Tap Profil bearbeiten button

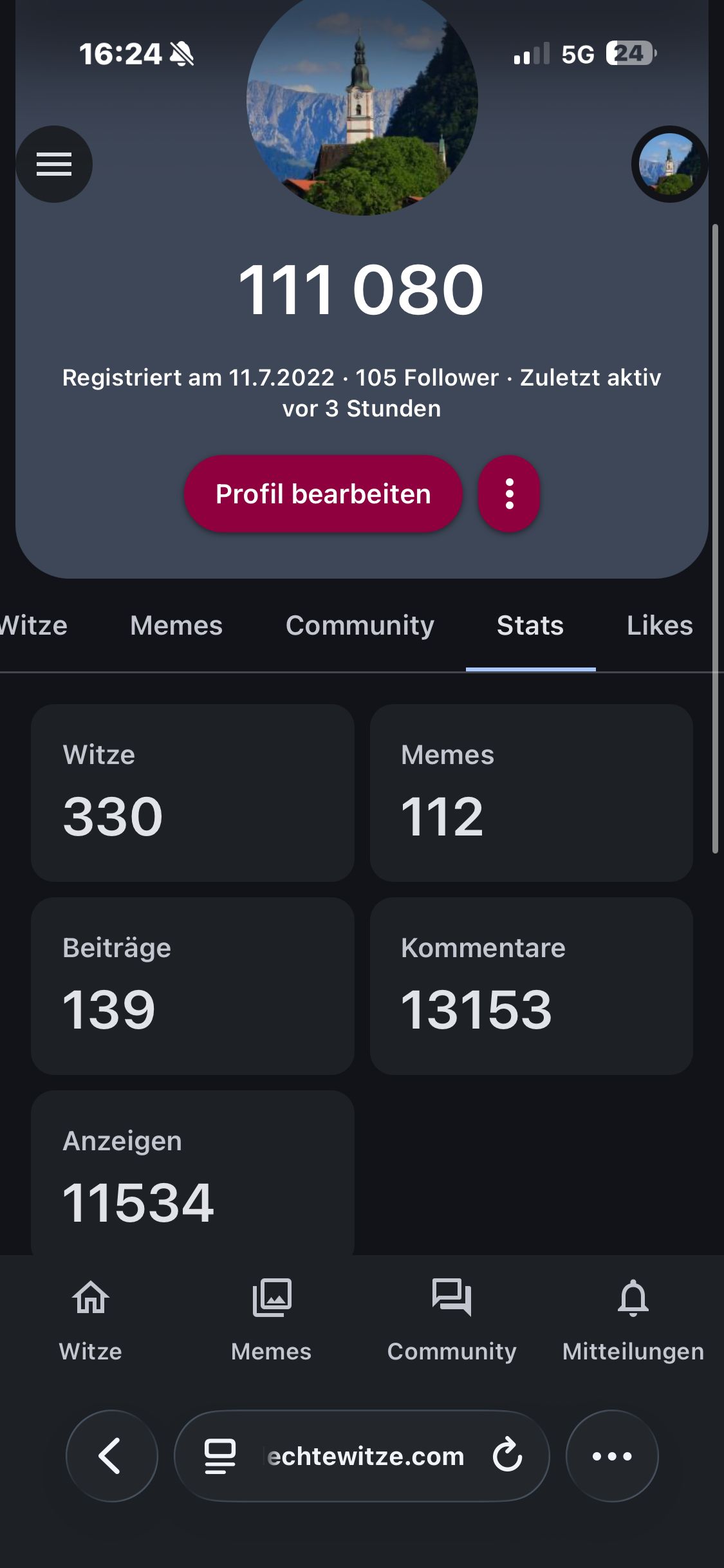[323, 494]
